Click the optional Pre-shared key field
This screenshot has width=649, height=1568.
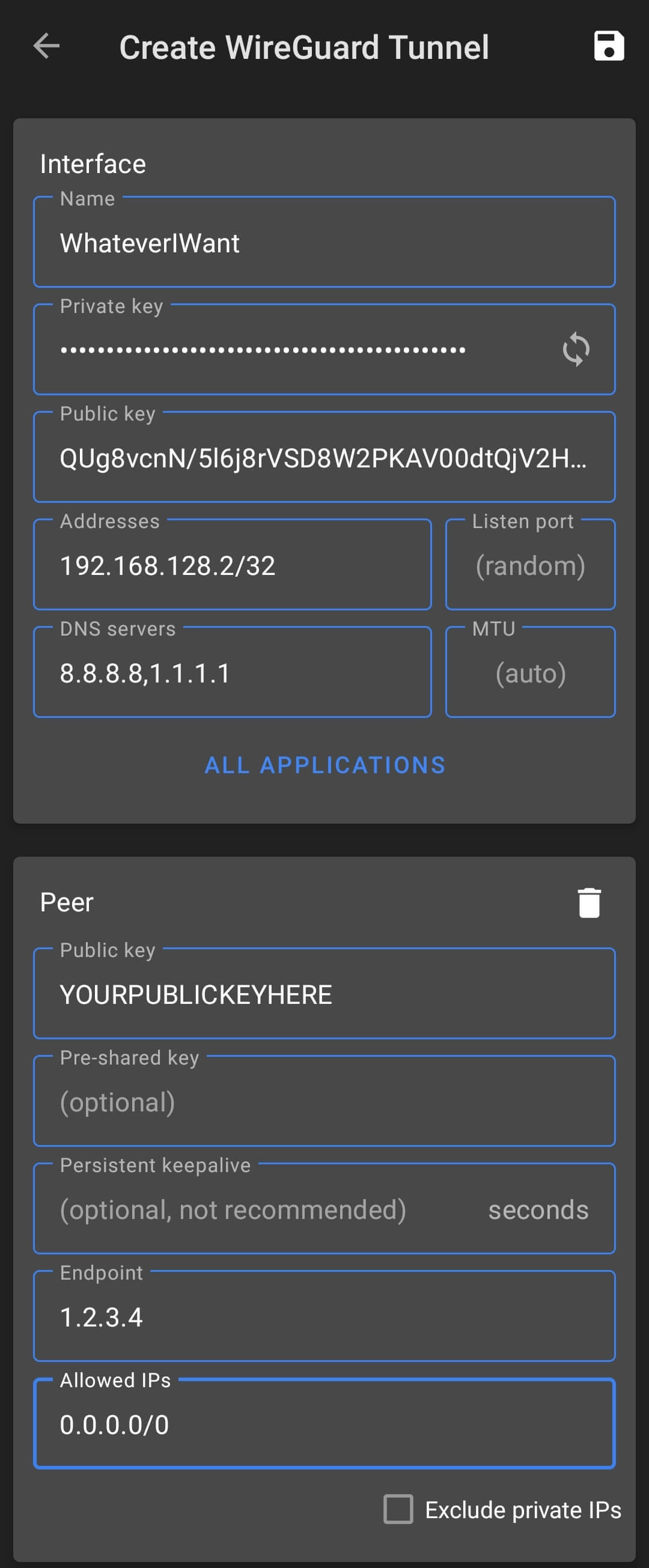[x=324, y=1102]
